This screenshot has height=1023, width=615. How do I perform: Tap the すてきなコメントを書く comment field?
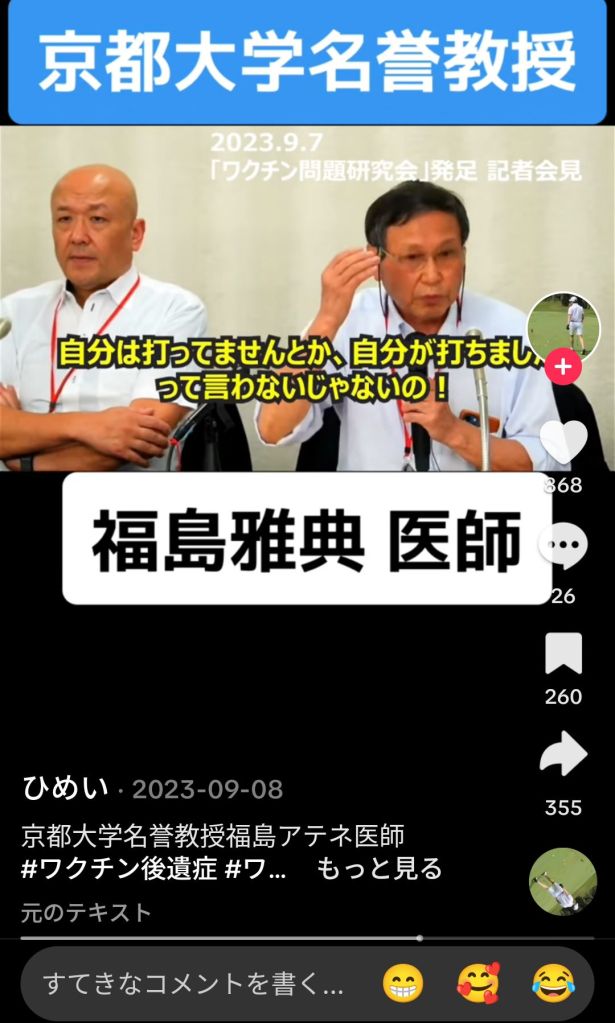coord(193,984)
